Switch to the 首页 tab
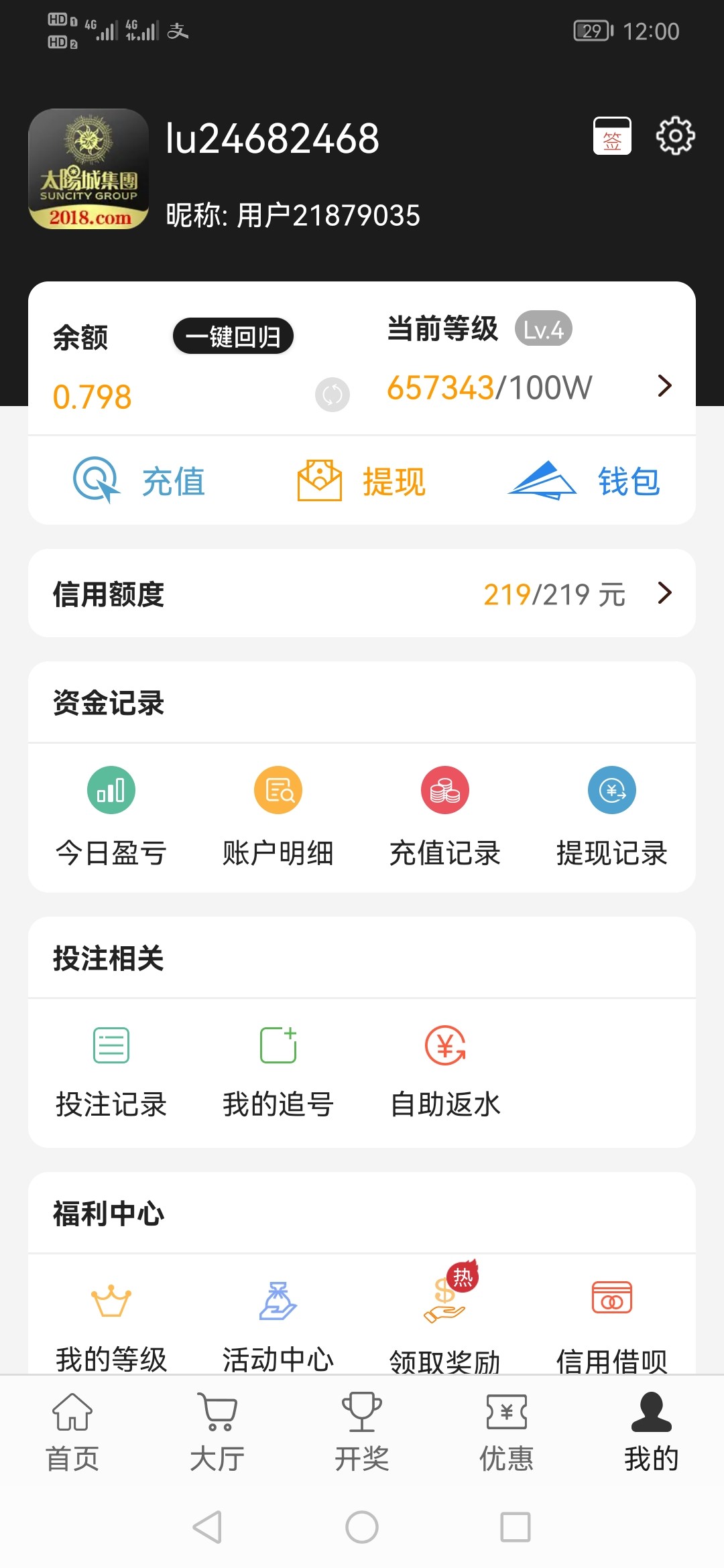This screenshot has height=1568, width=724. [x=72, y=1431]
